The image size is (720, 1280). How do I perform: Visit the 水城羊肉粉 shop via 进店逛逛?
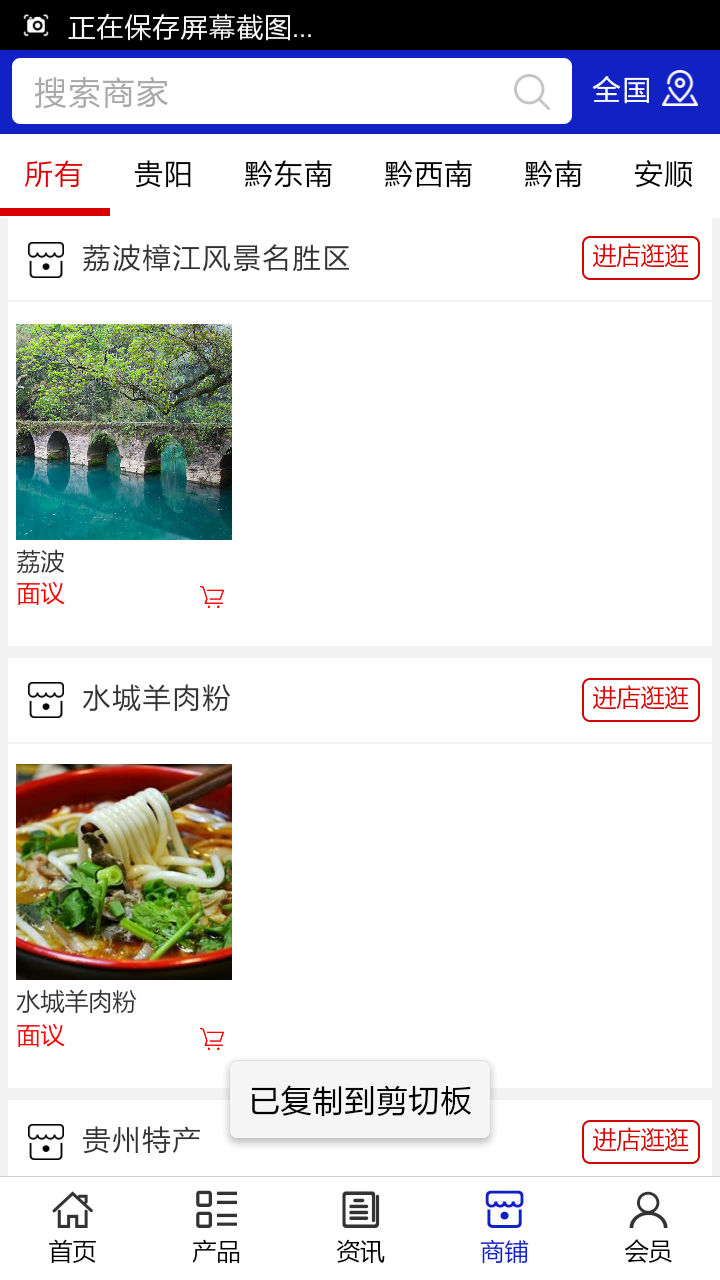click(640, 699)
